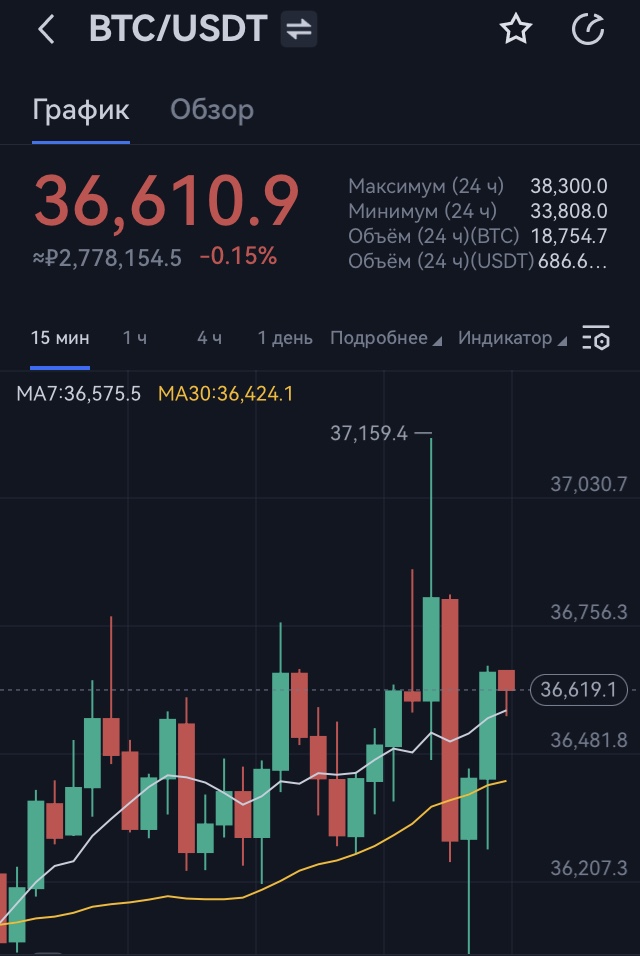Open the share icon in the top-right corner
Viewport: 640px width, 956px height.
[x=588, y=30]
